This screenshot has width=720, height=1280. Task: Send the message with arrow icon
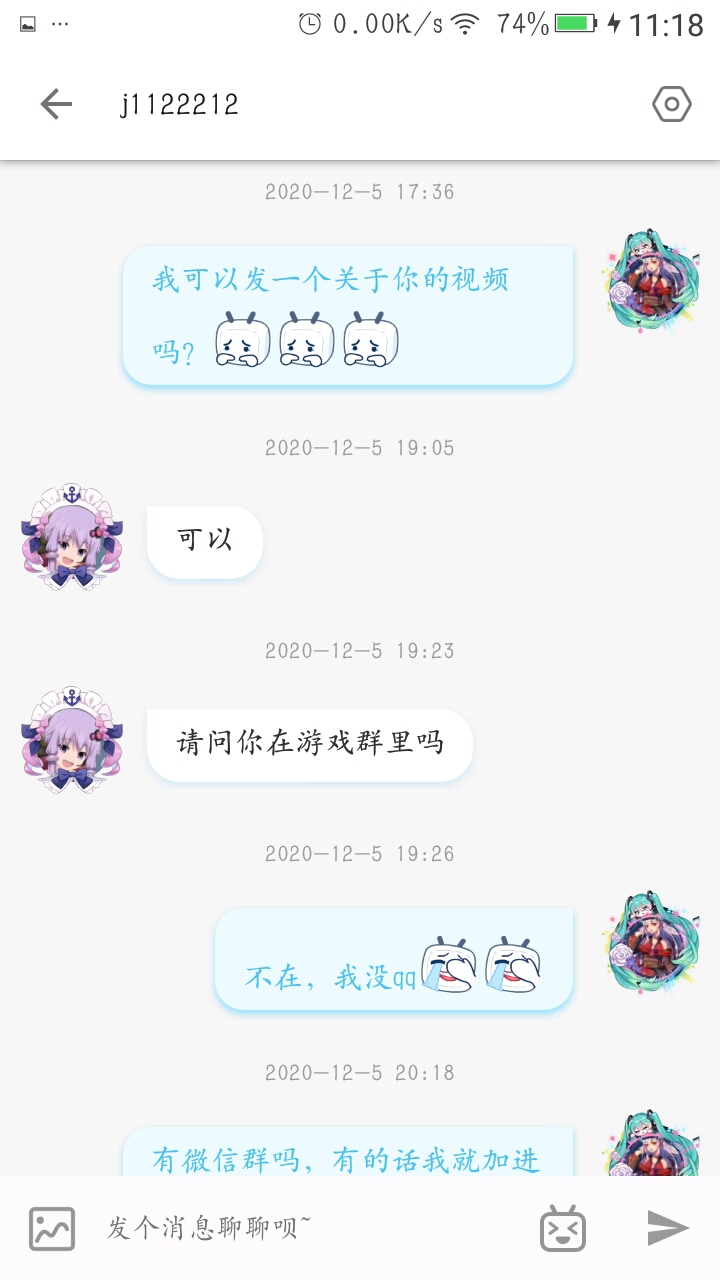point(667,1228)
